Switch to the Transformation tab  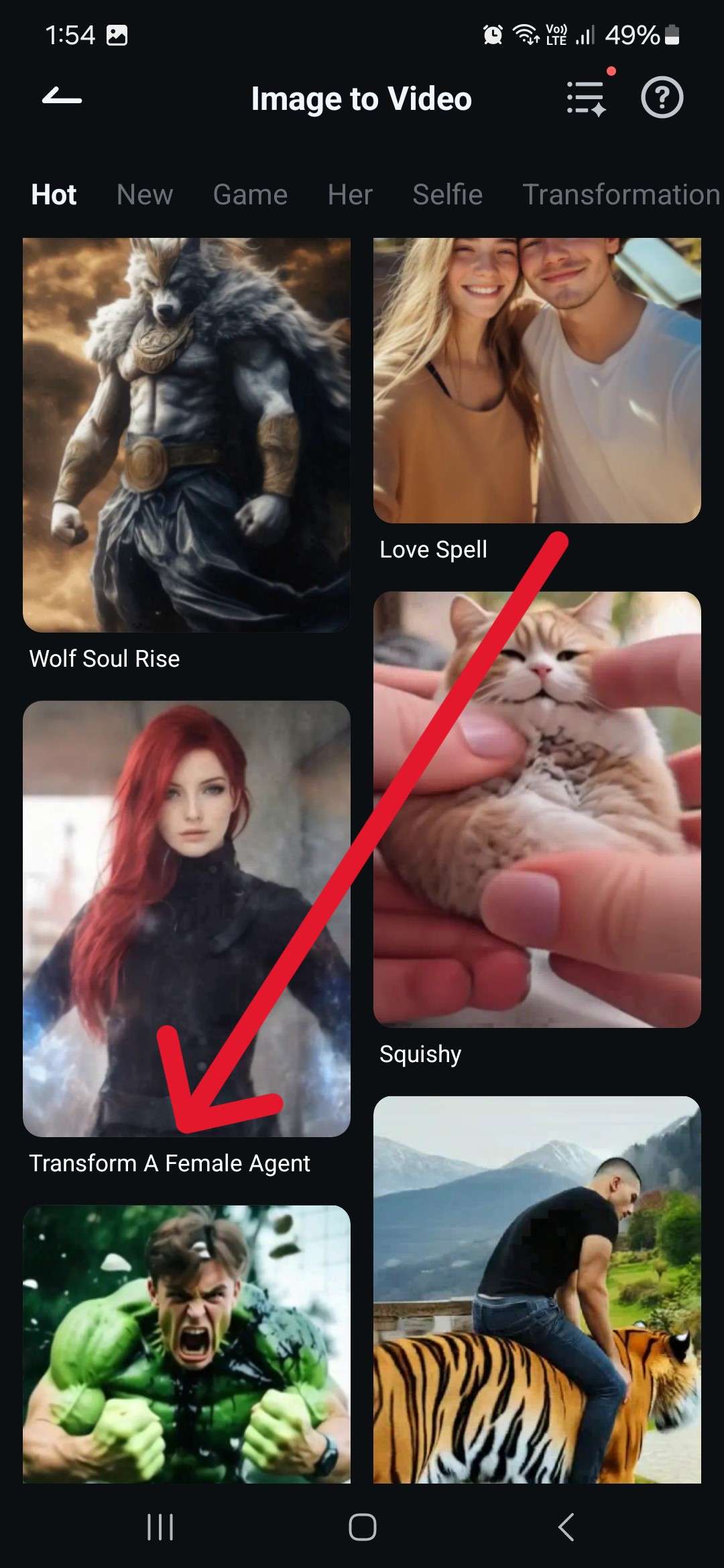point(621,195)
